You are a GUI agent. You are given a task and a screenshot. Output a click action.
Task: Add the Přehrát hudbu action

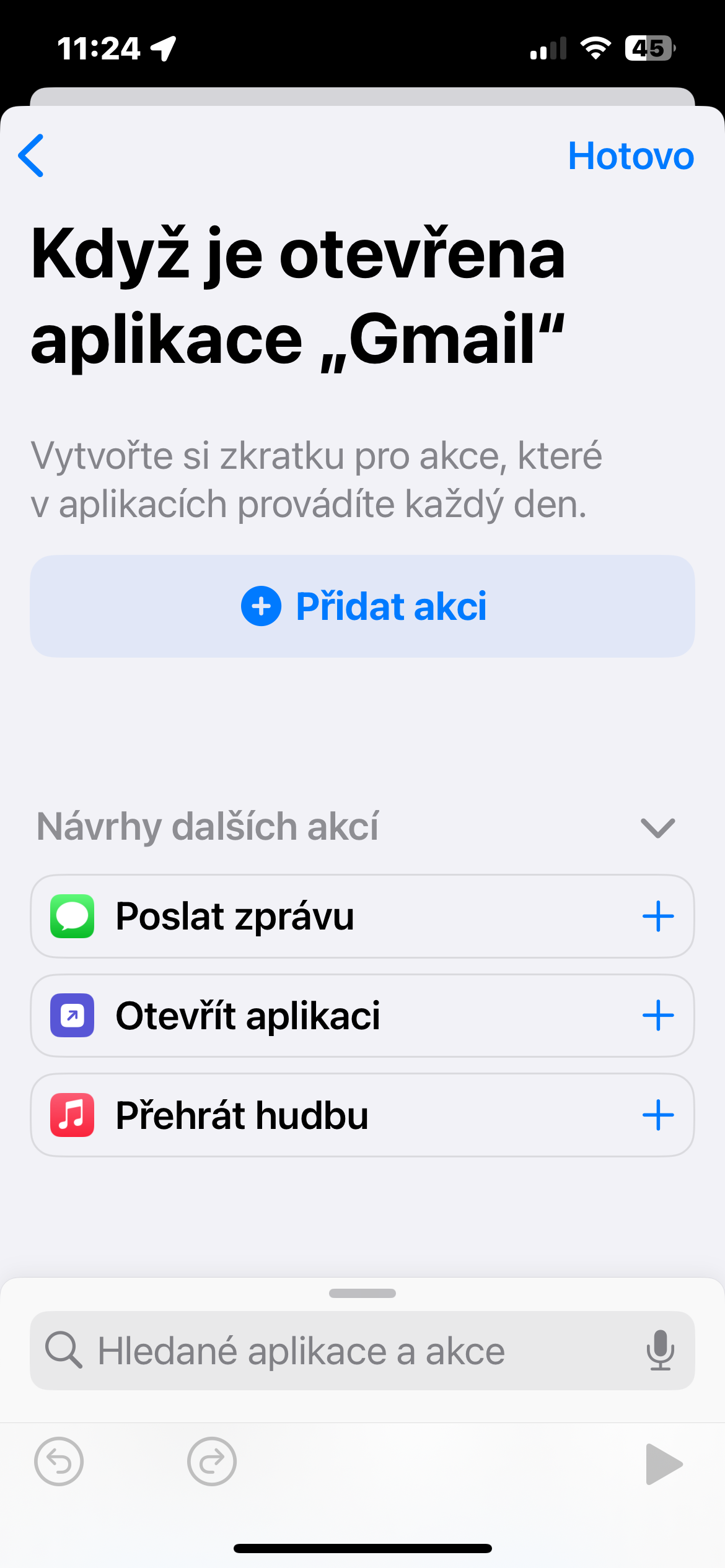(657, 1115)
